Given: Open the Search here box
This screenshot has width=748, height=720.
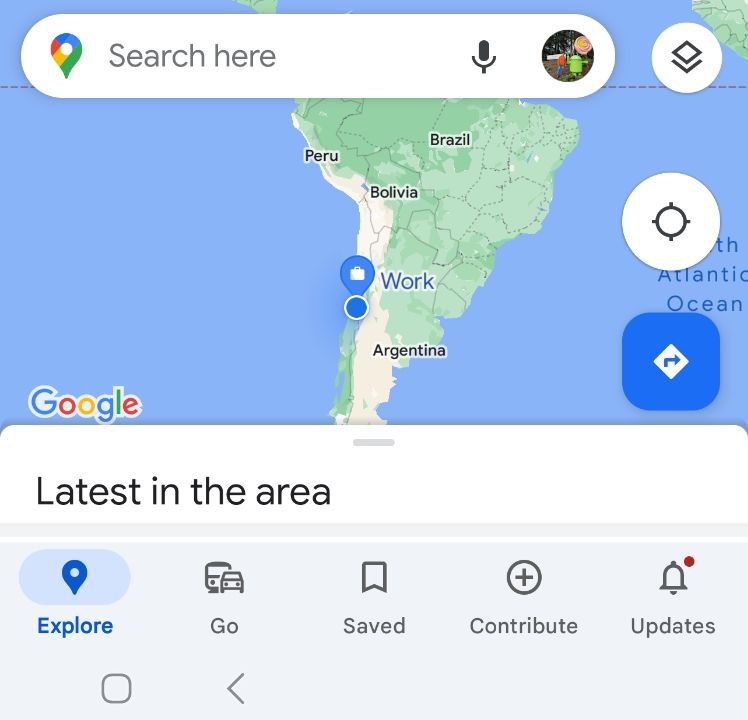Looking at the screenshot, I should pos(270,56).
